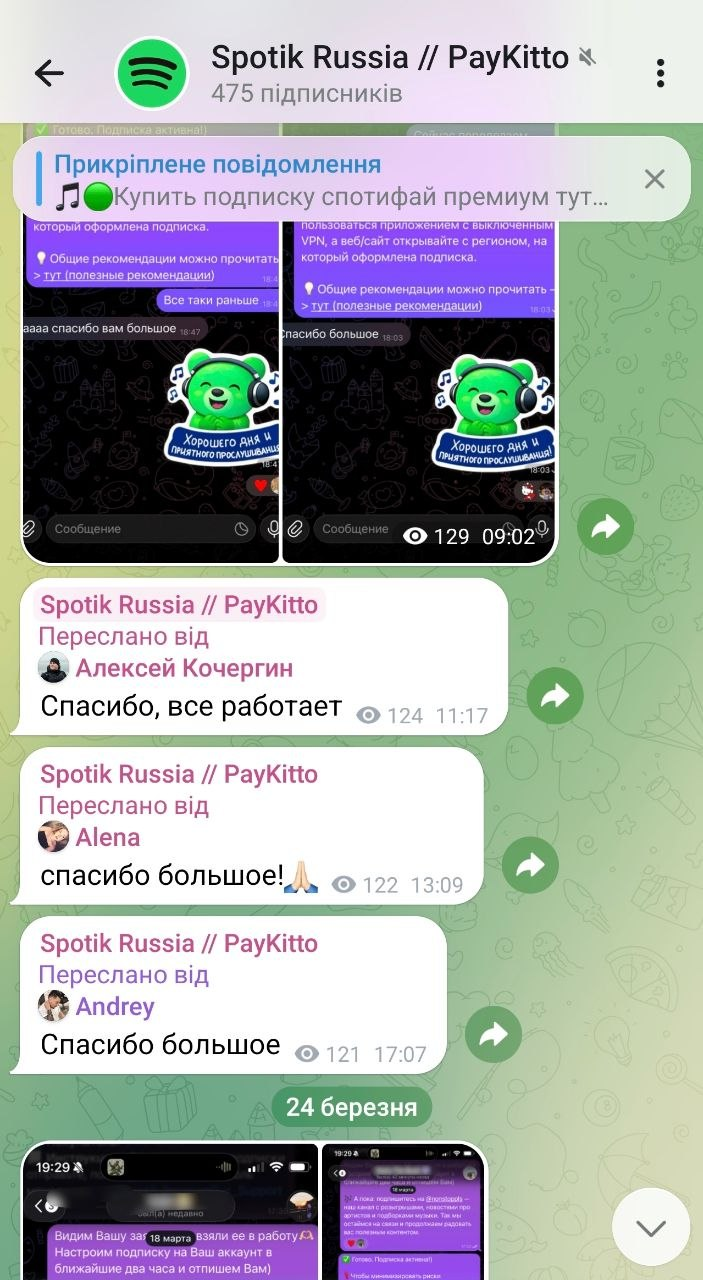Go back using the arrow icon
Viewport: 703px width, 1280px height.
pos(48,72)
